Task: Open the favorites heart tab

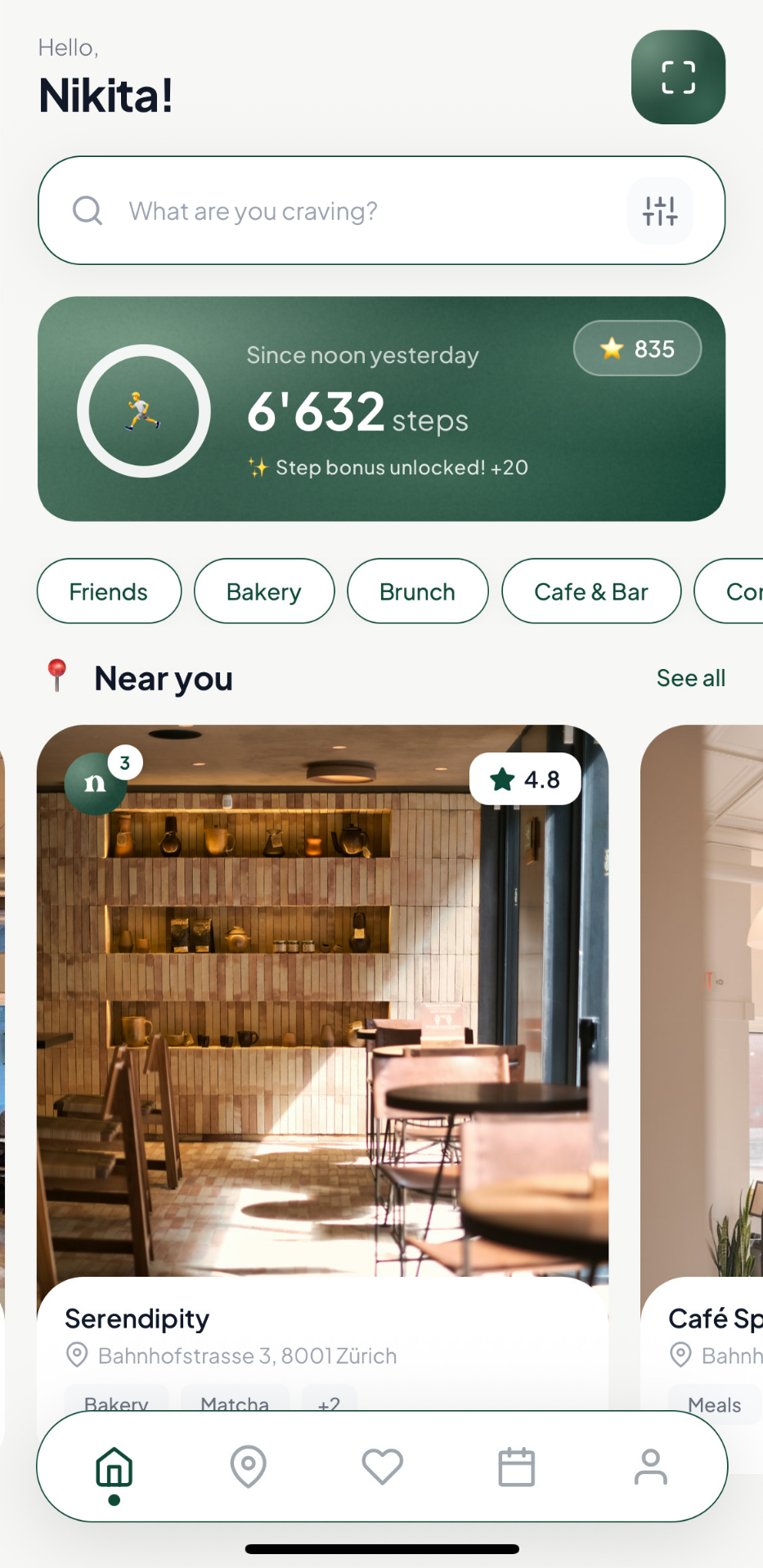Action: tap(382, 1467)
